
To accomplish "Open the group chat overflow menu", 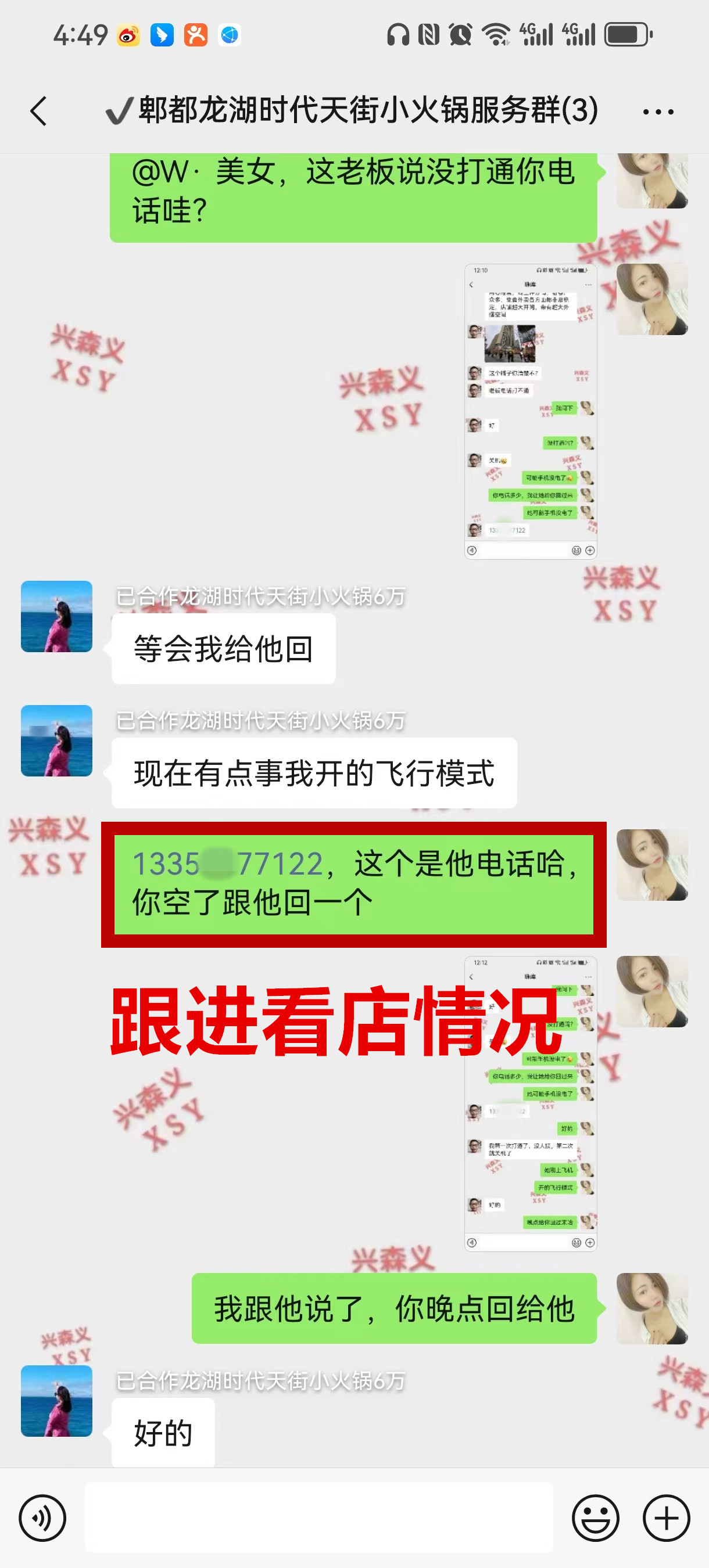I will 658,112.
